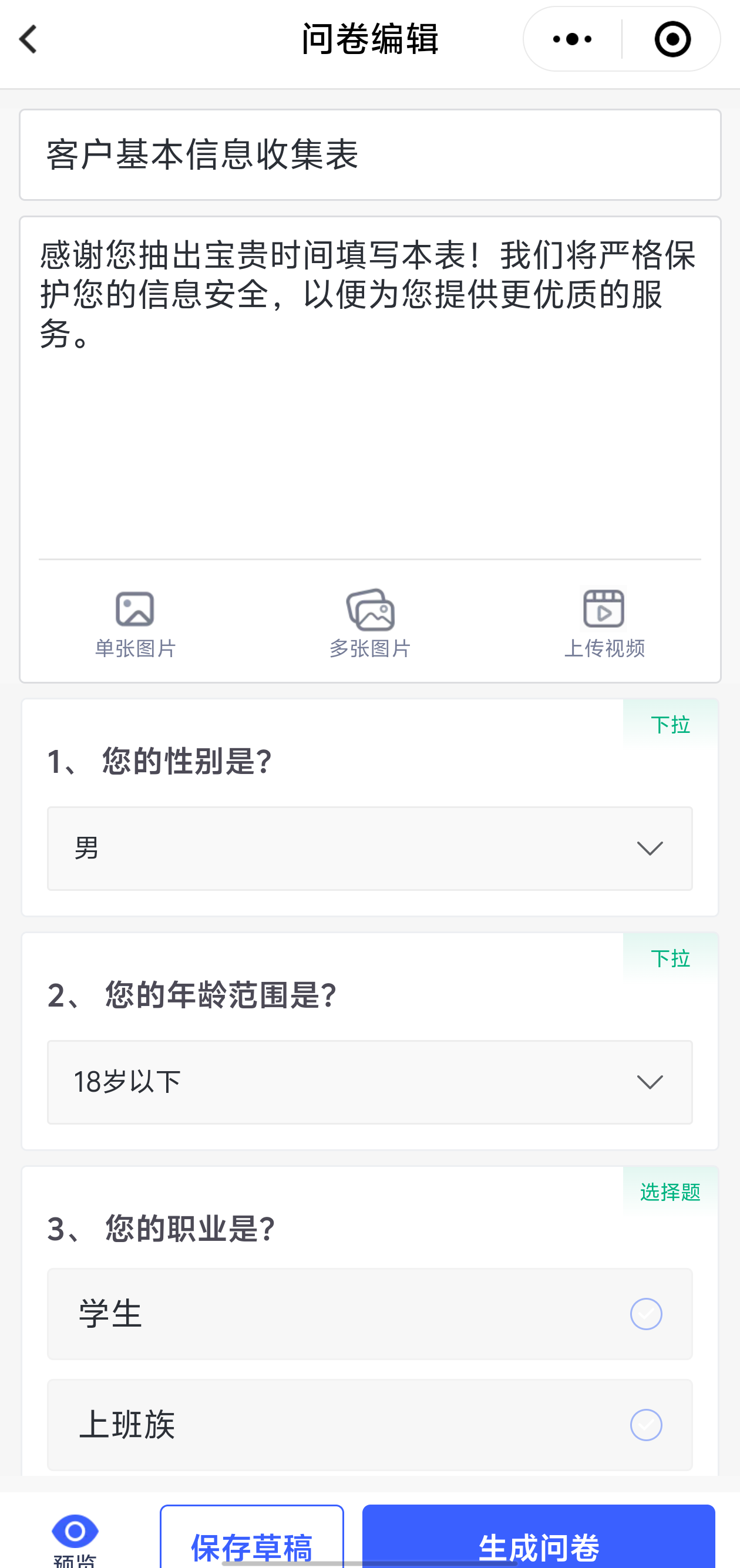Image resolution: width=740 pixels, height=1568 pixels.
Task: Close the mini program via circle icon
Action: (672, 39)
